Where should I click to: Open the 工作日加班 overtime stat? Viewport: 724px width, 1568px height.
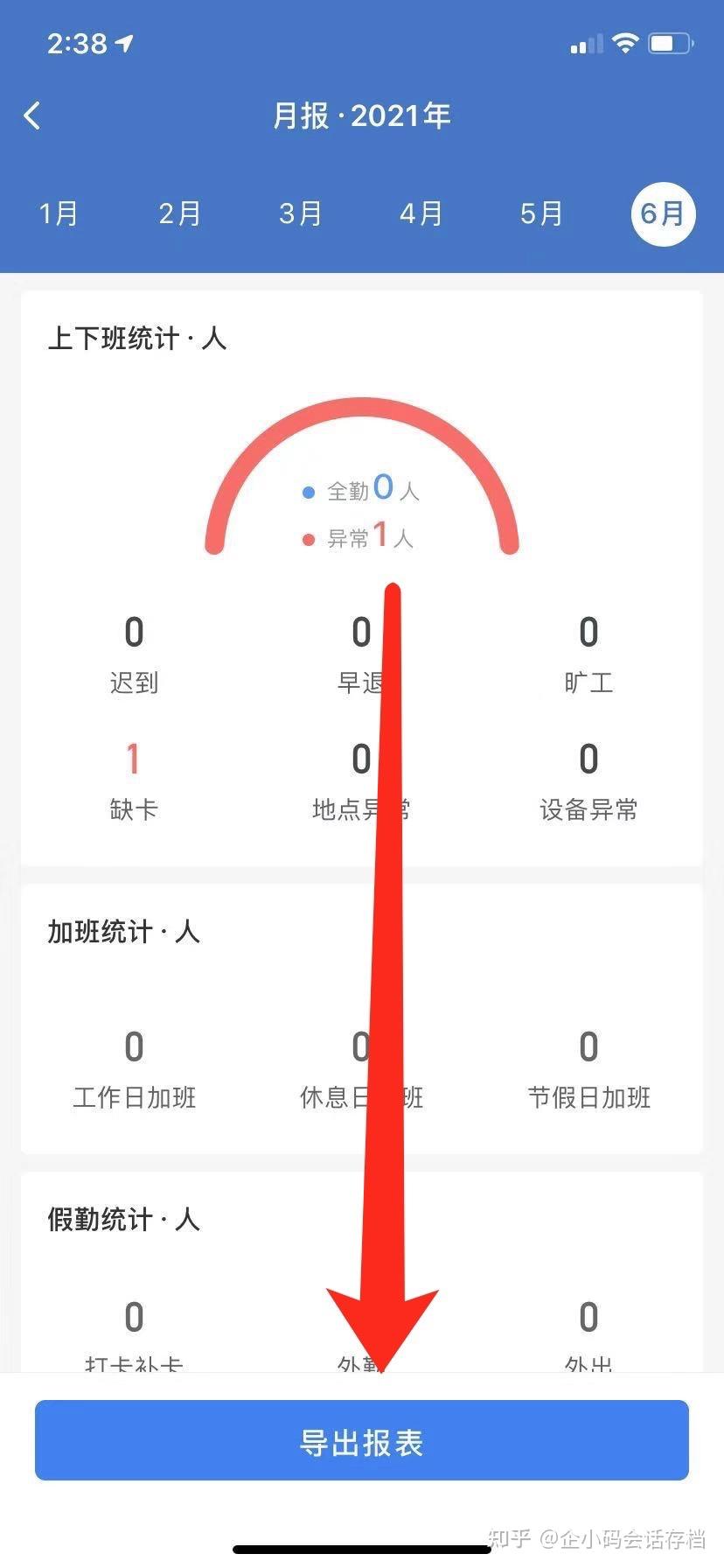click(134, 1068)
